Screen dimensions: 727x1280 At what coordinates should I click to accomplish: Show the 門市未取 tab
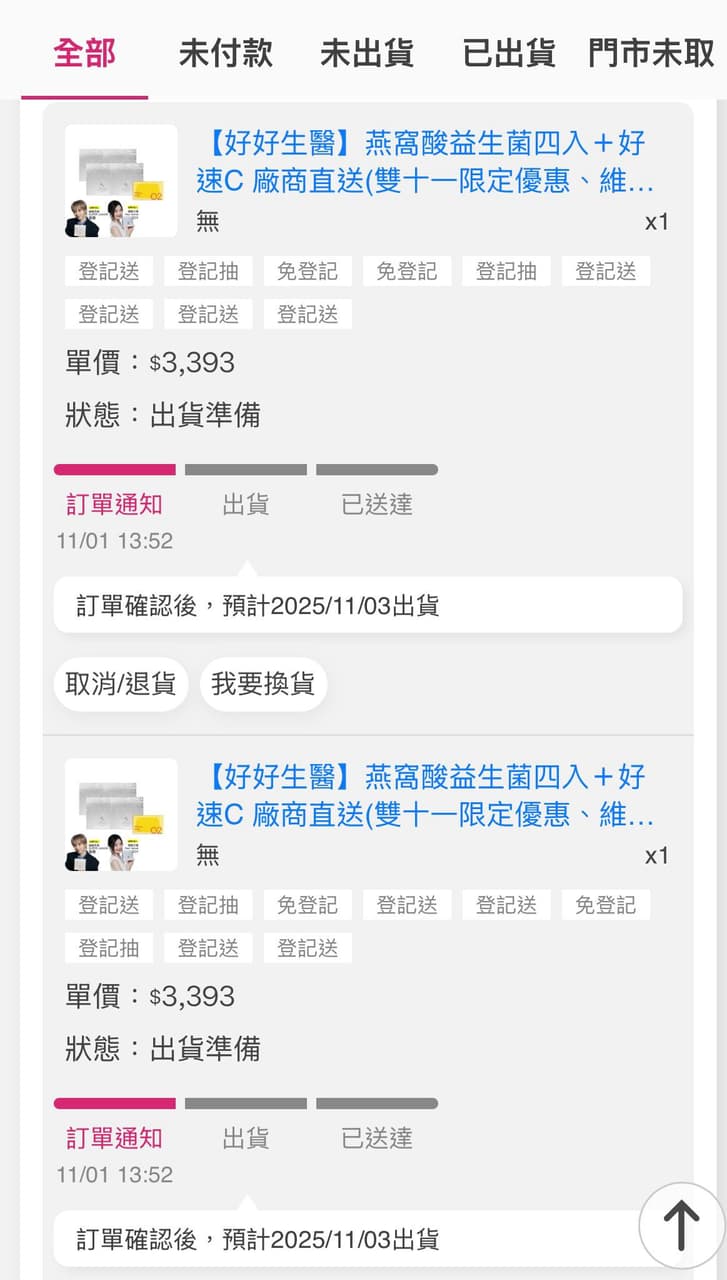(x=652, y=53)
